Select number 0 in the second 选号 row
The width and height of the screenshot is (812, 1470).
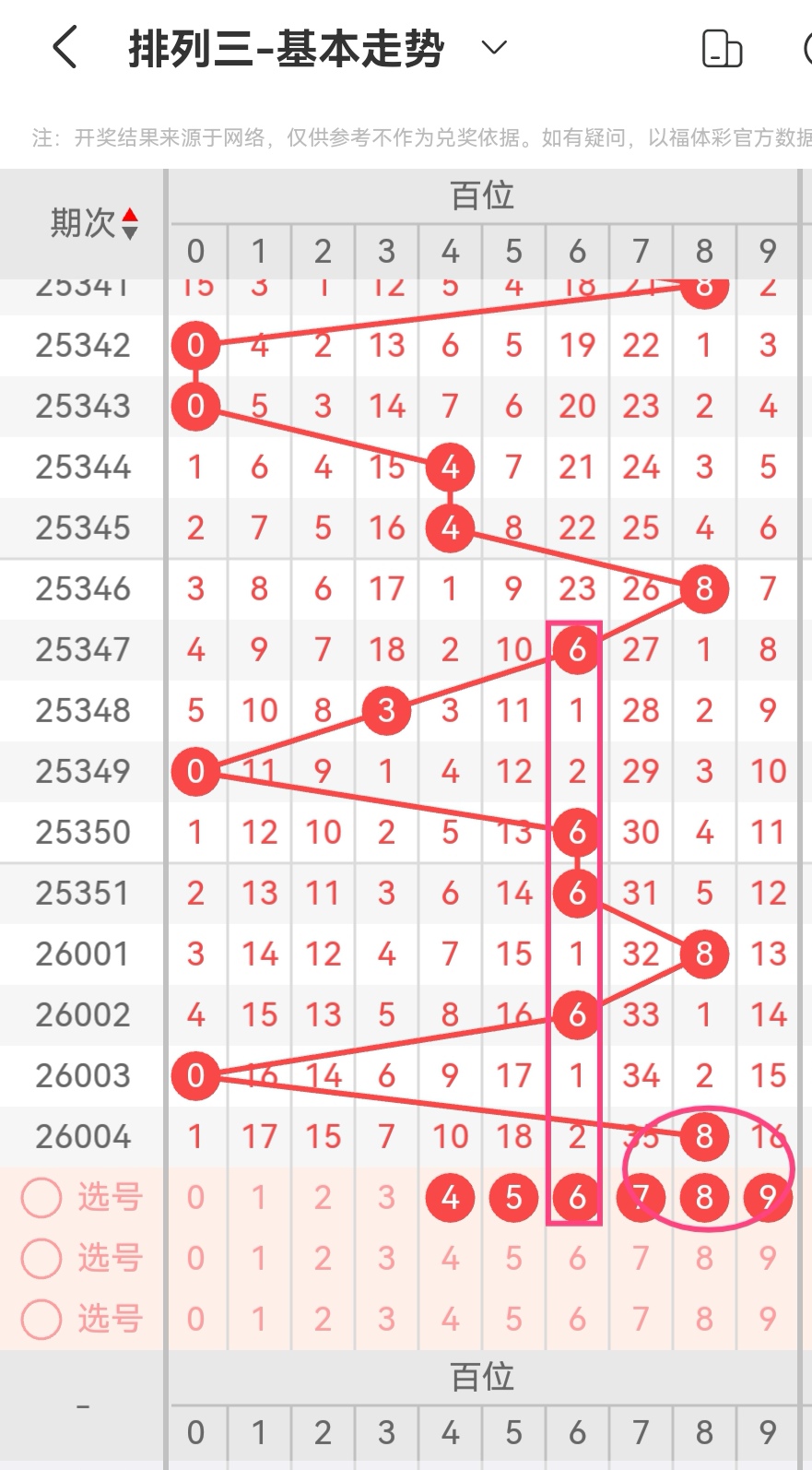[x=194, y=1258]
